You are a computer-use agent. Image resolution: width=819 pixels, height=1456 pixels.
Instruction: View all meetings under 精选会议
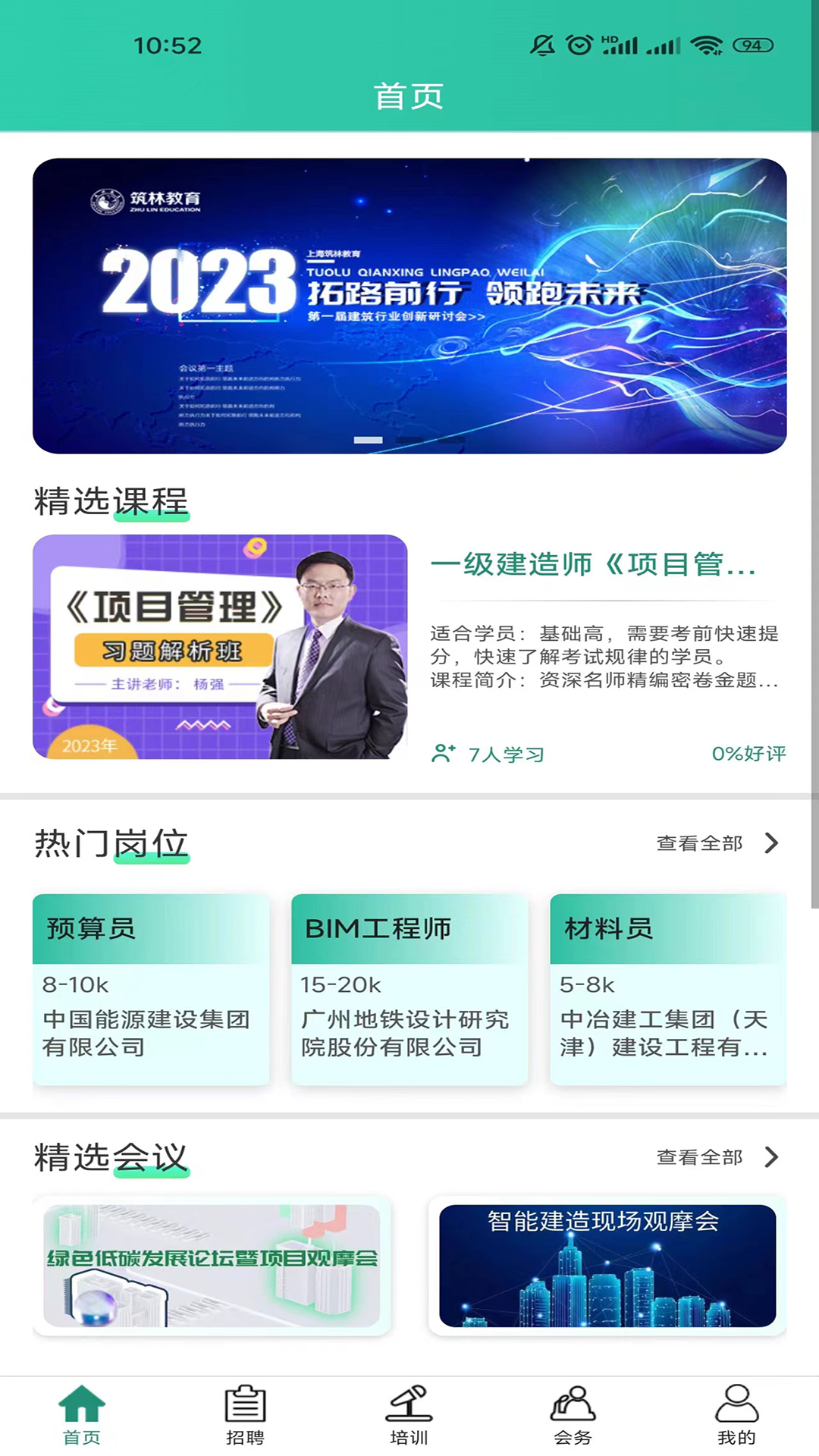tap(717, 1157)
